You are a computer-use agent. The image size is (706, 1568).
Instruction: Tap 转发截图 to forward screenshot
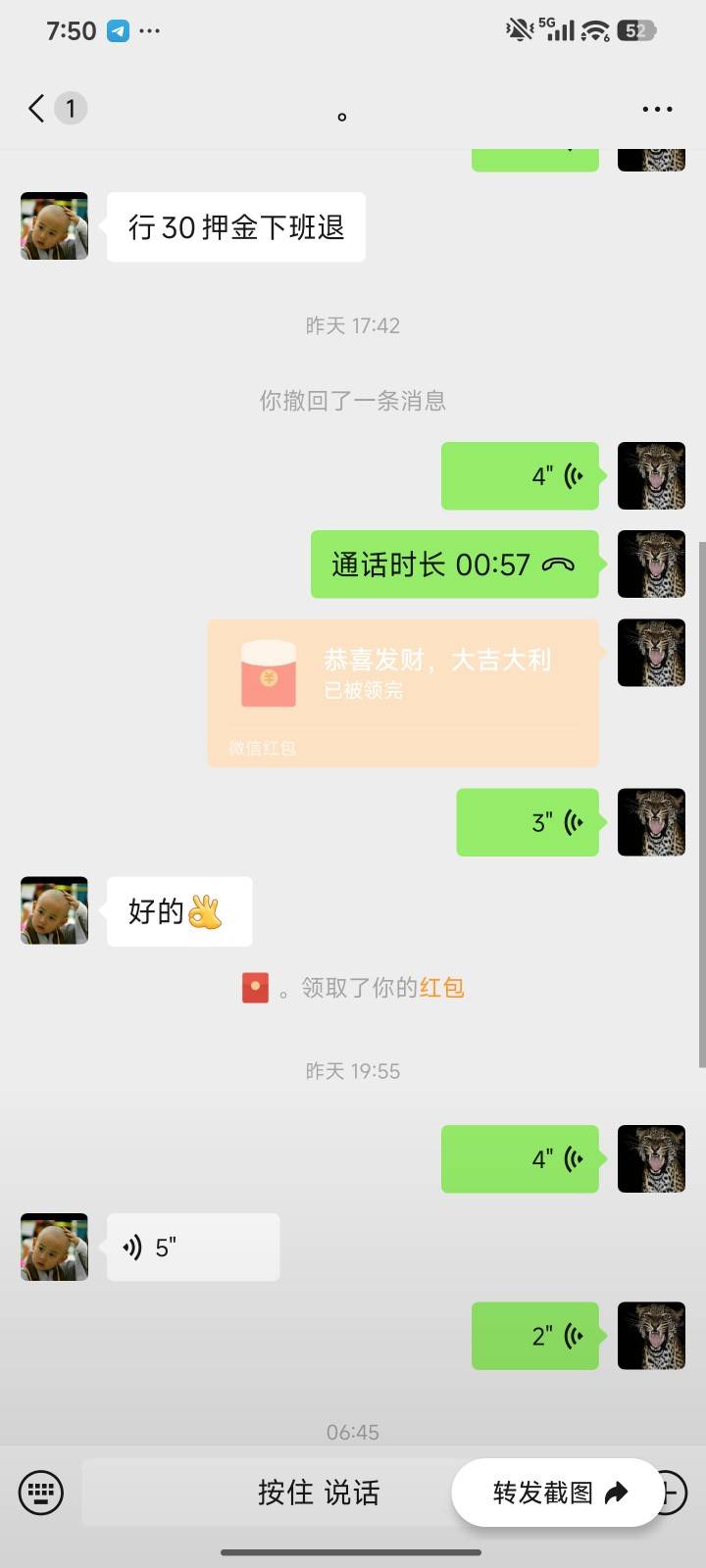558,1493
